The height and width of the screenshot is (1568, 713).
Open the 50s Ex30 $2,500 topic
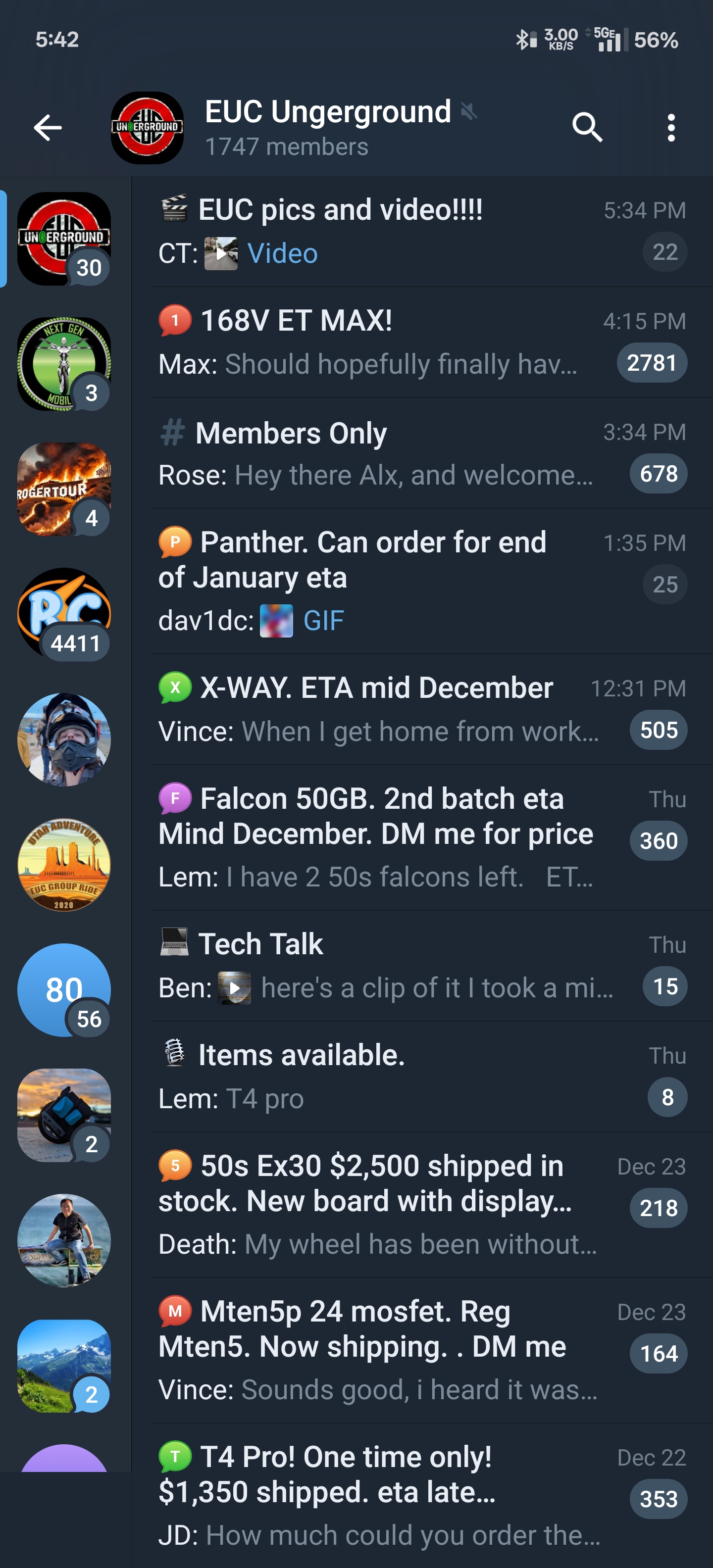(x=420, y=1204)
